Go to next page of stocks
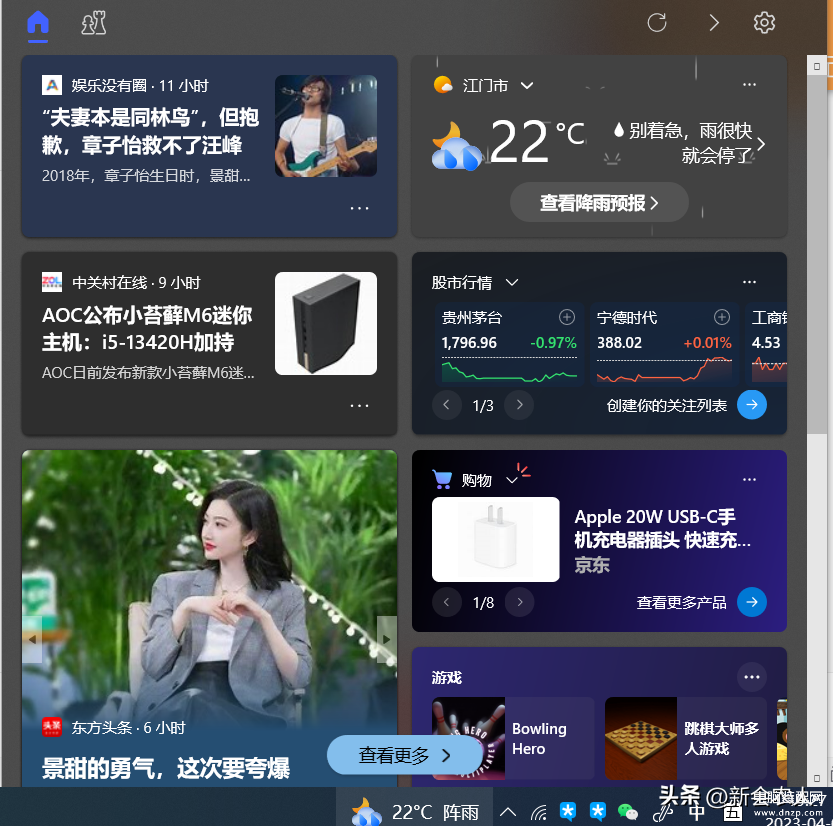Screen dimensions: 833x826 tap(518, 405)
